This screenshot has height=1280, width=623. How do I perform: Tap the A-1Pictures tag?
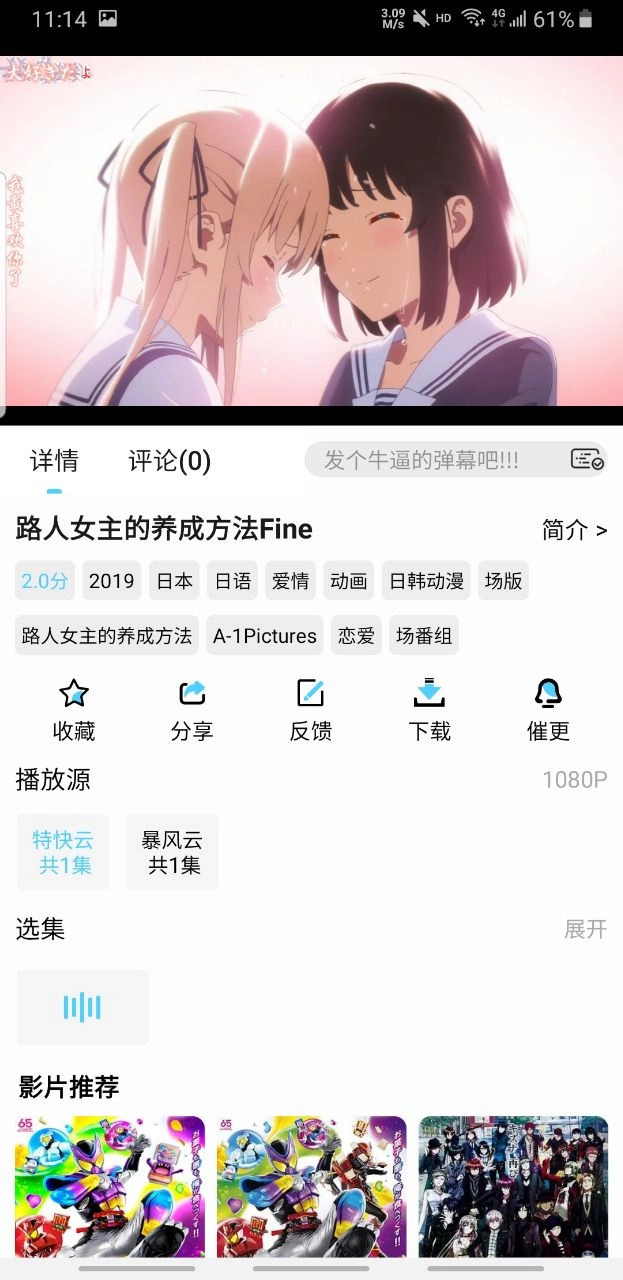[x=265, y=636]
